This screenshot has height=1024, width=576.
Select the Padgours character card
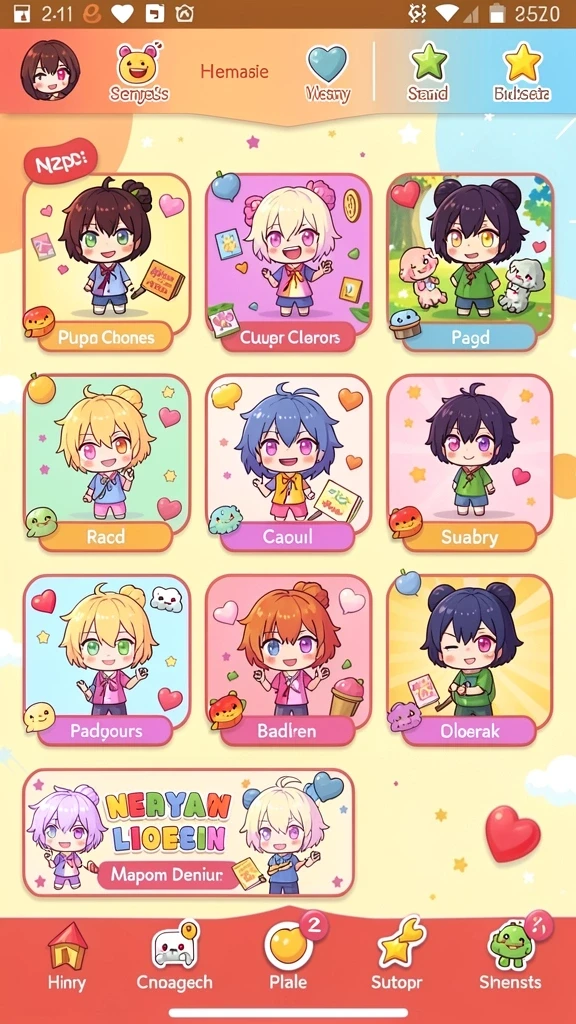[x=107, y=661]
